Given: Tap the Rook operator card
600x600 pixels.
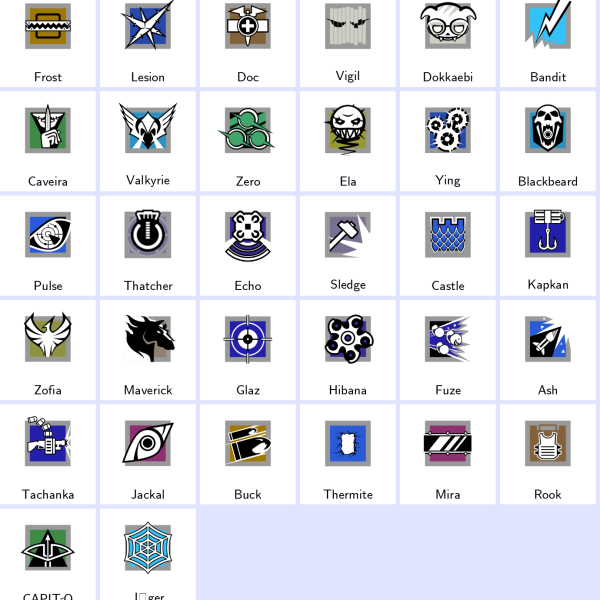Looking at the screenshot, I should (x=548, y=451).
